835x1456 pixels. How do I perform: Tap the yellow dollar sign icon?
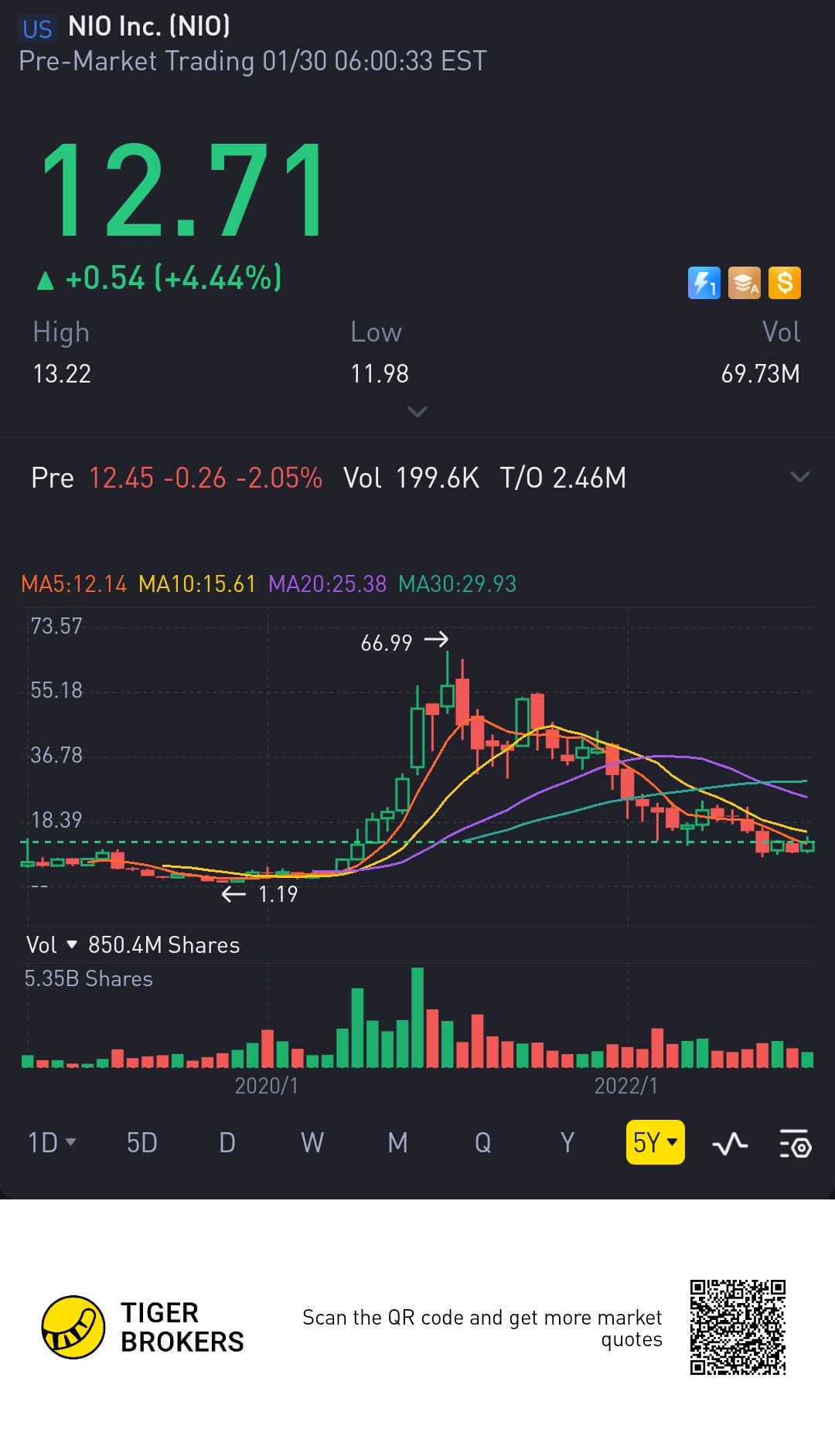[x=785, y=283]
